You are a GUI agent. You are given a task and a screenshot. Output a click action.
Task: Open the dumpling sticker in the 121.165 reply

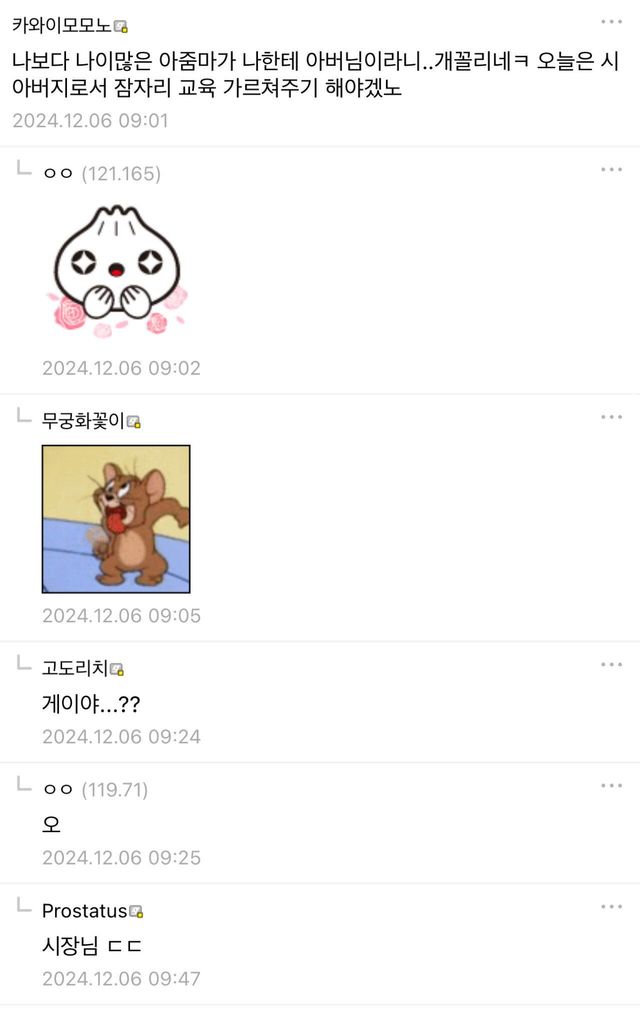pyautogui.click(x=117, y=271)
